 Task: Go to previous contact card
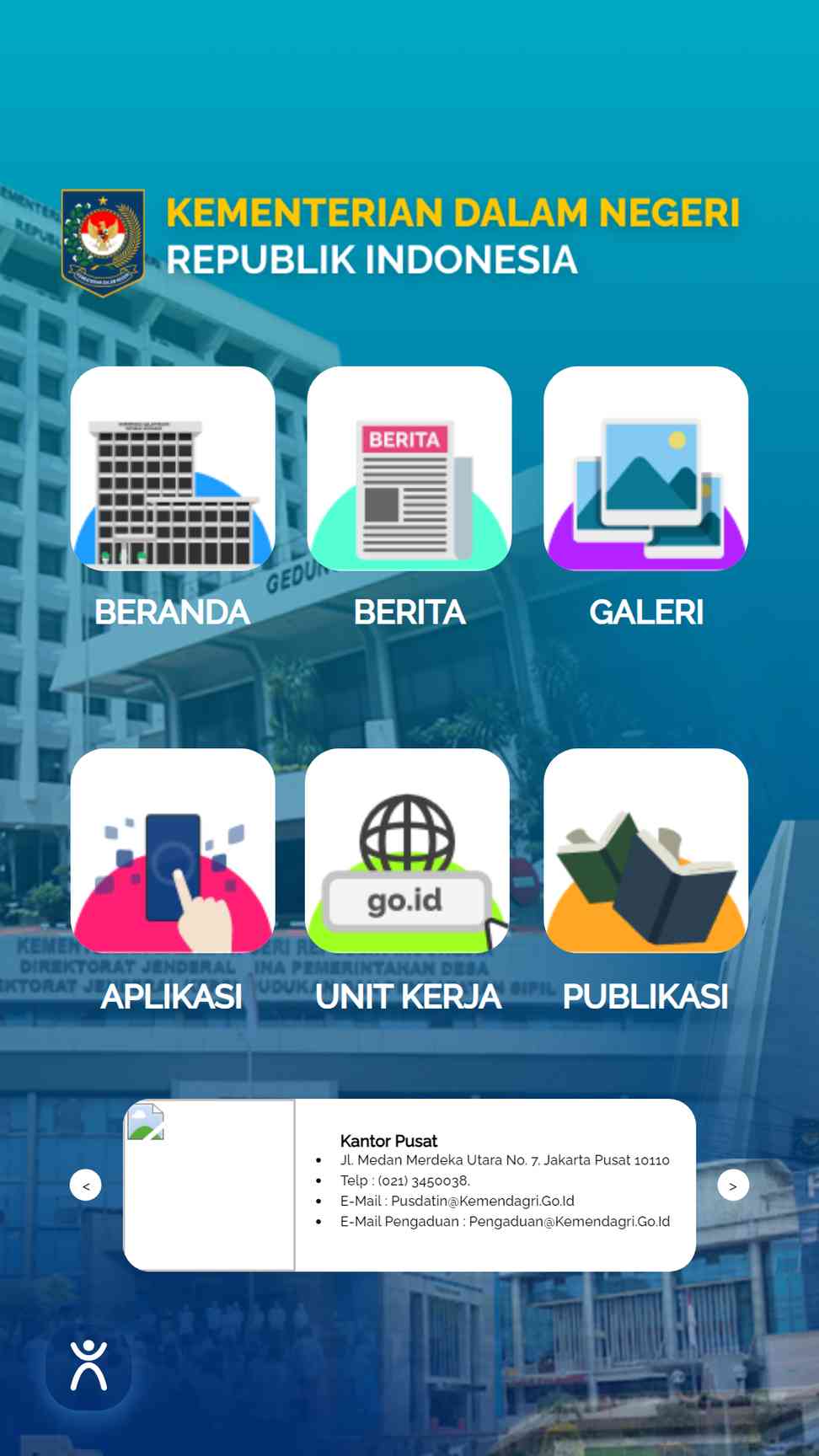click(x=86, y=1186)
